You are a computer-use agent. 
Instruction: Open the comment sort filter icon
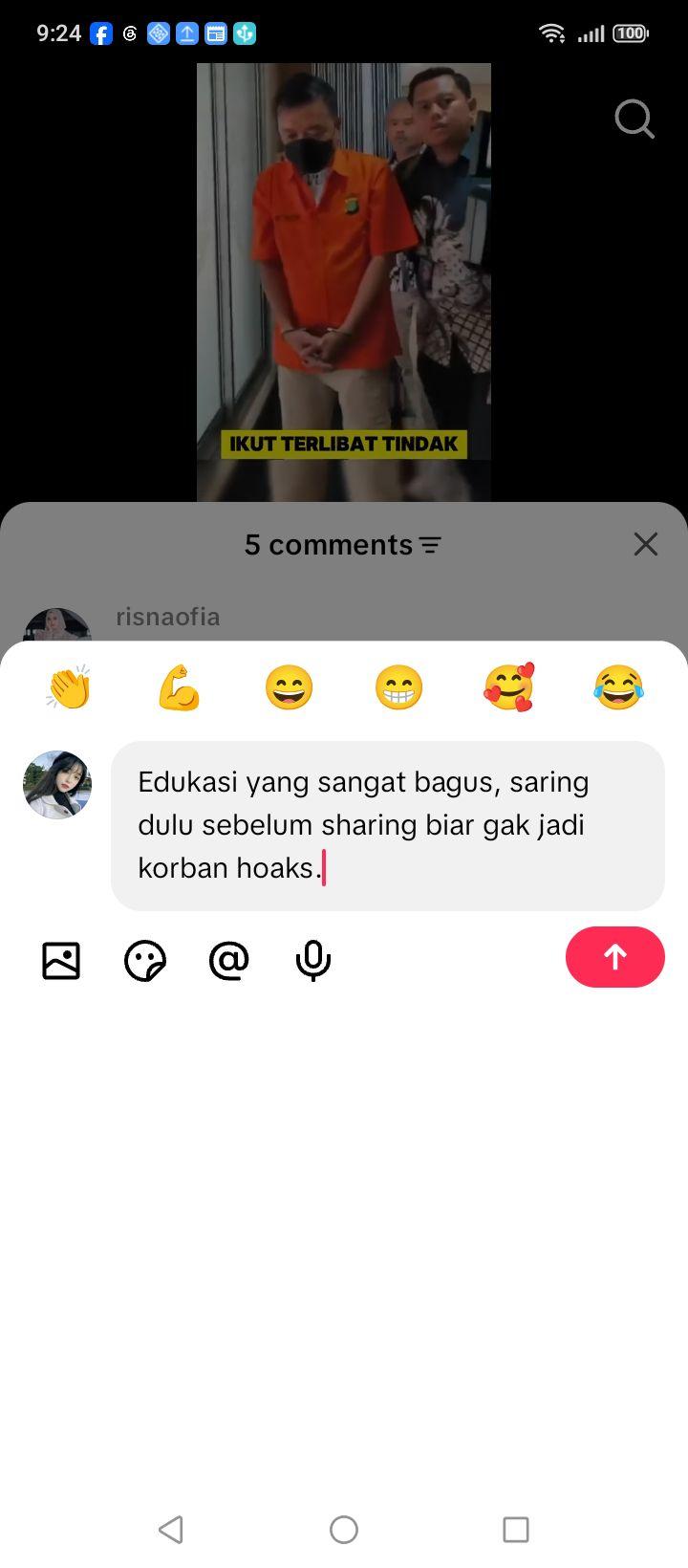pos(431,545)
